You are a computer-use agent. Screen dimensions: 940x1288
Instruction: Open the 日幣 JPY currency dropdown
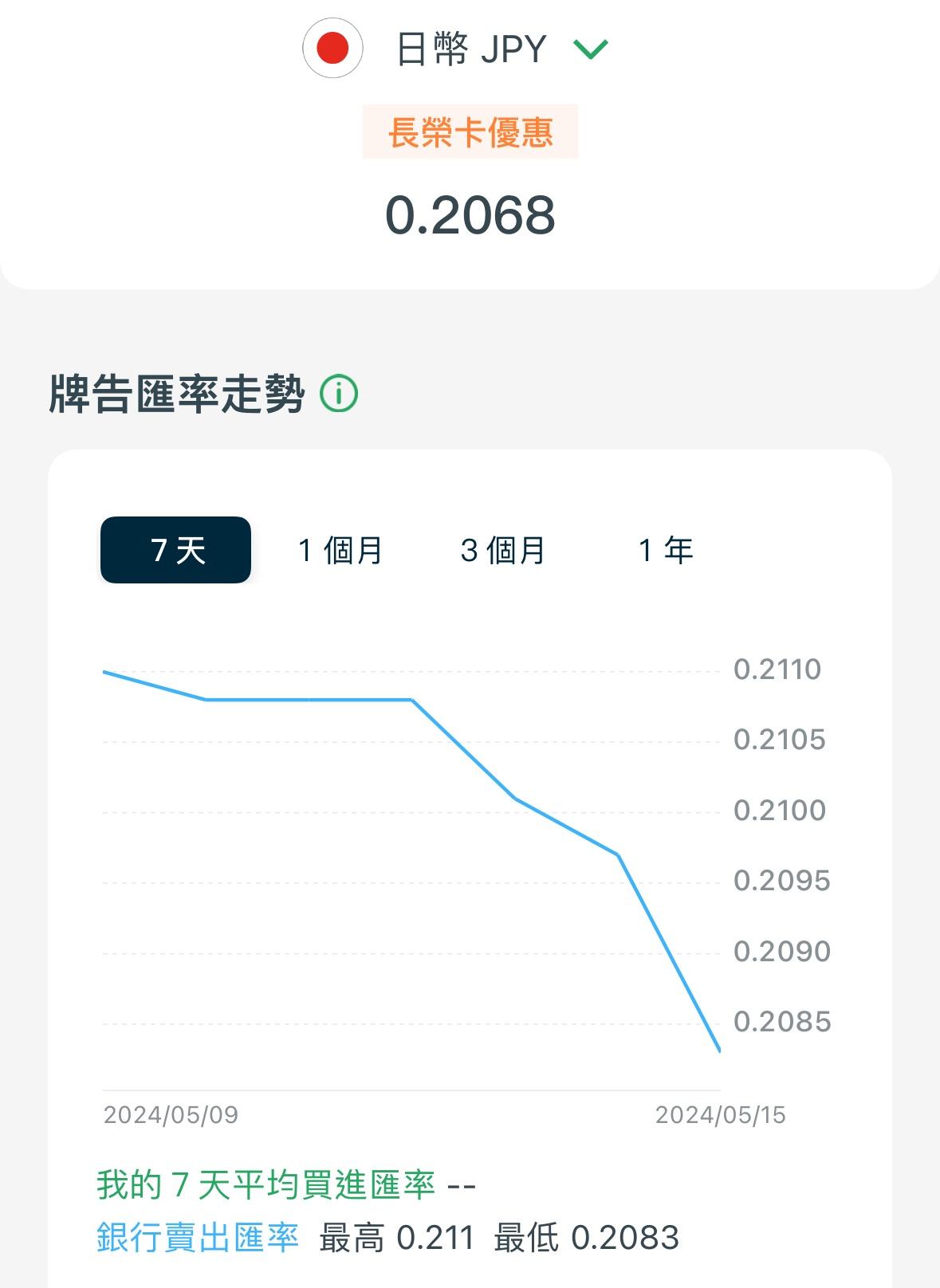(x=590, y=49)
